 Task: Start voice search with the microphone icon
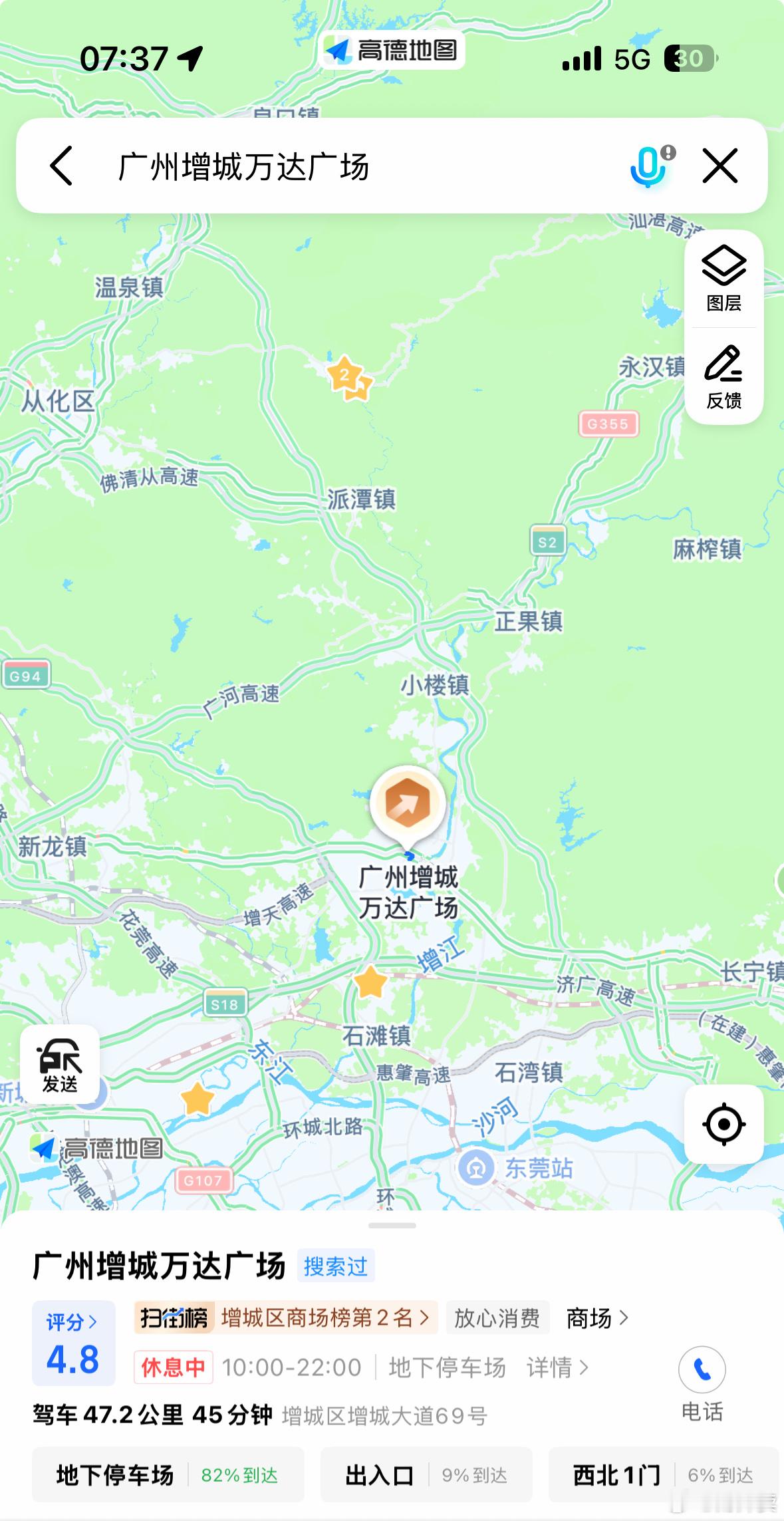(648, 166)
